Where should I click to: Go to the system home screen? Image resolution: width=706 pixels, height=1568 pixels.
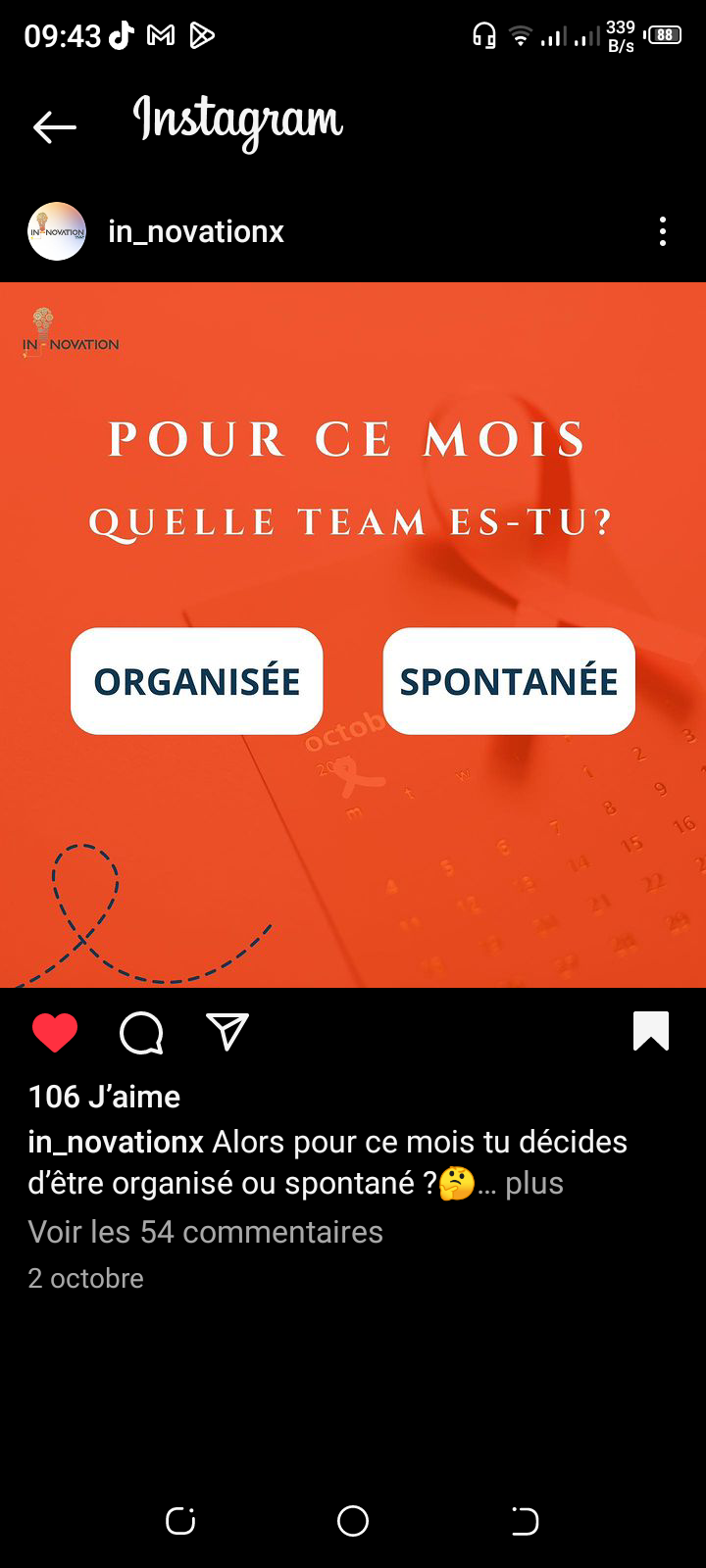[x=353, y=1521]
